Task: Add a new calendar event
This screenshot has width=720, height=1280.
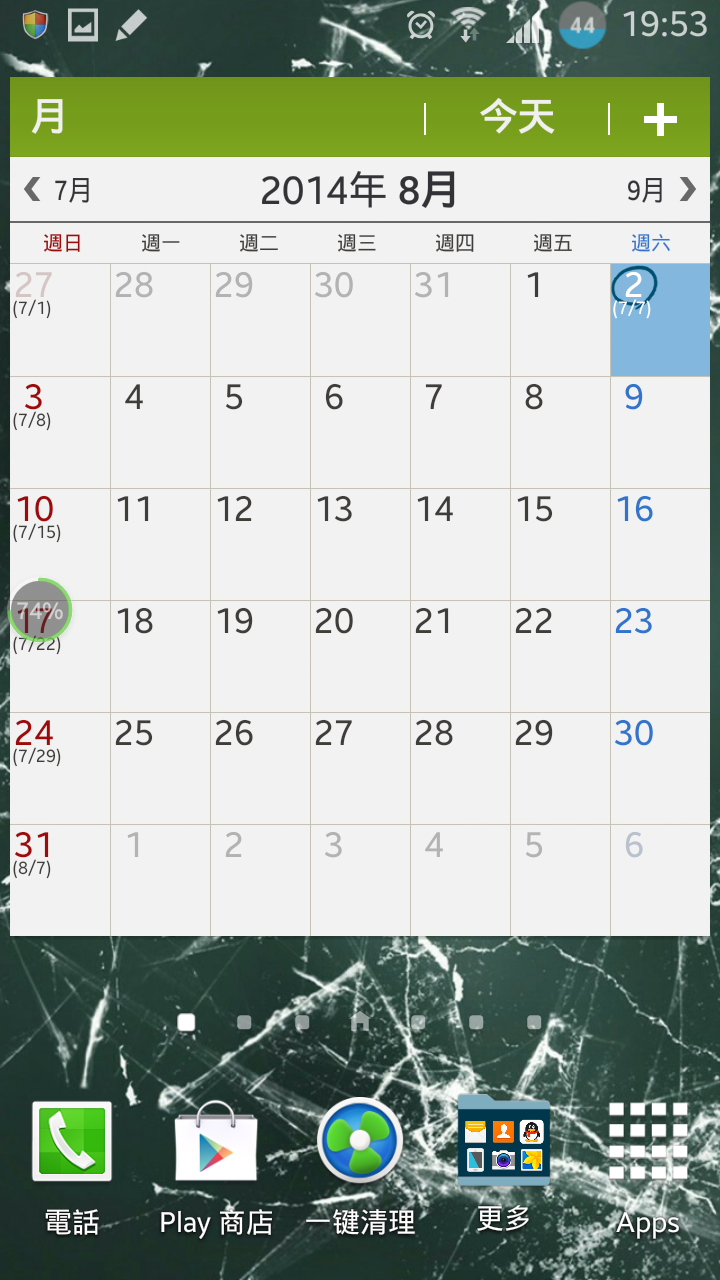Action: point(660,119)
